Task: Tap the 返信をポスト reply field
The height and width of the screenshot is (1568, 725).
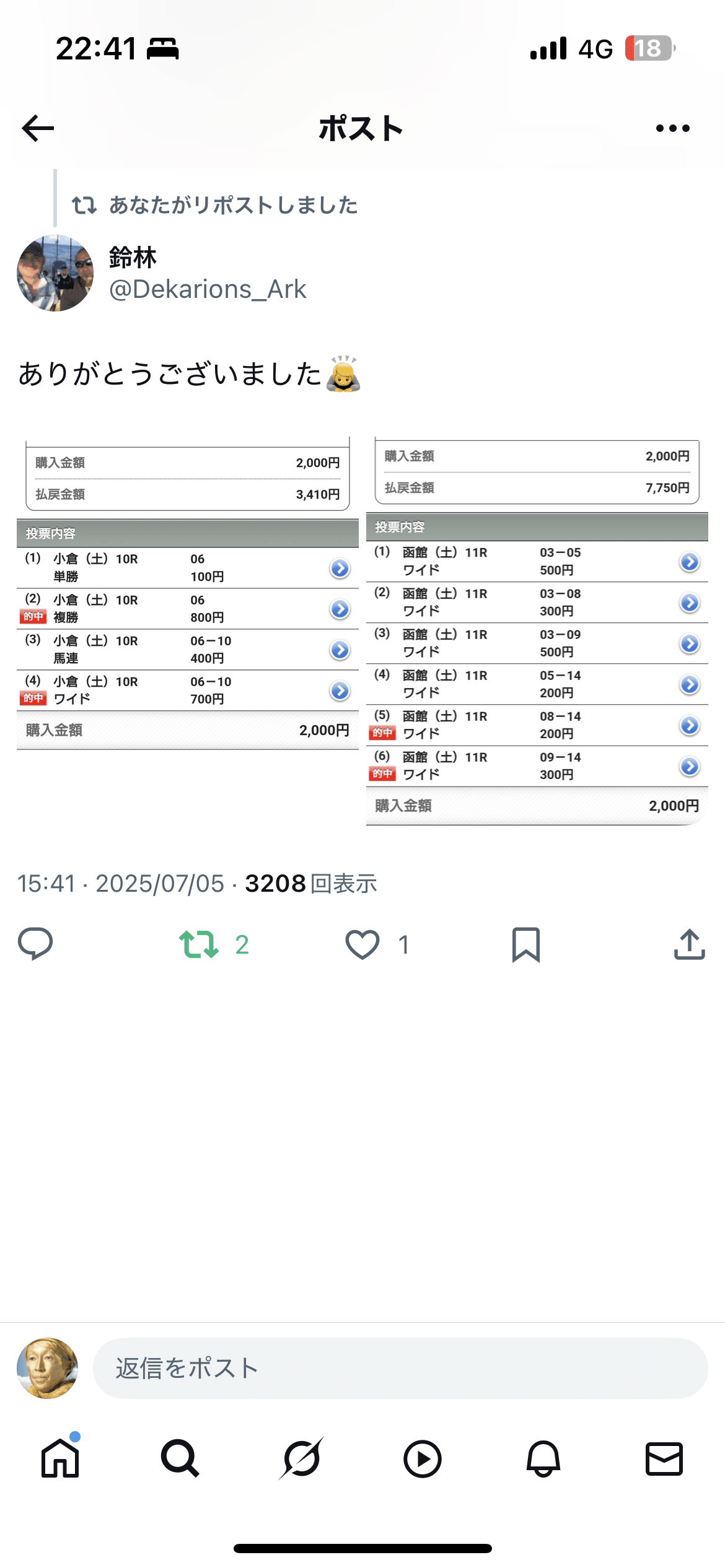Action: click(400, 1368)
